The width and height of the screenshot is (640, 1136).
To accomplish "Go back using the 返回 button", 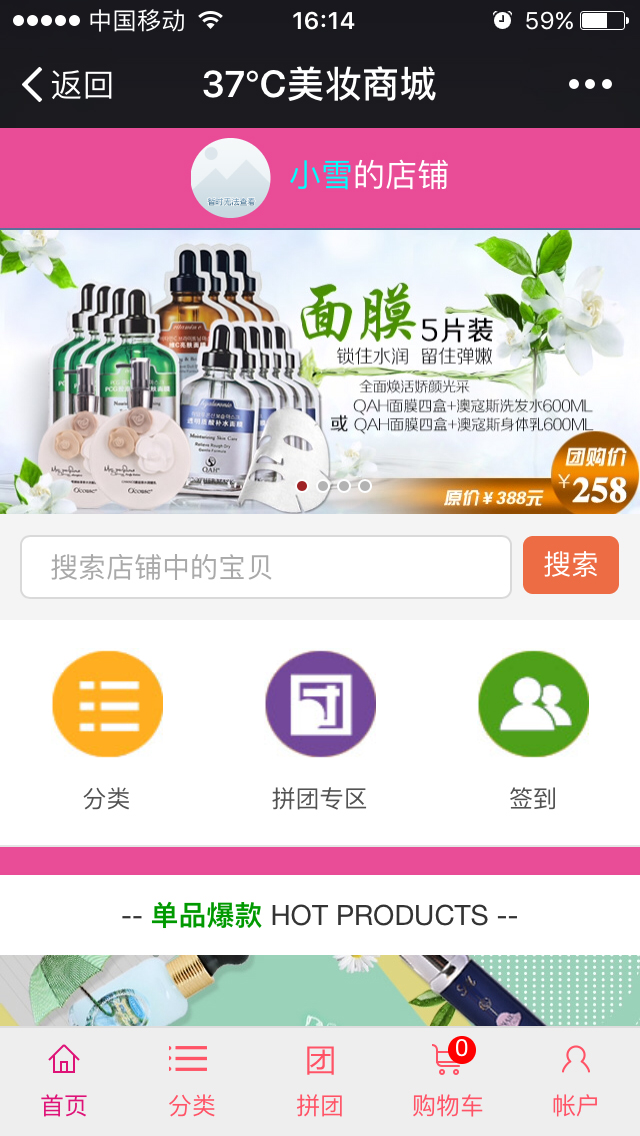I will [x=67, y=85].
